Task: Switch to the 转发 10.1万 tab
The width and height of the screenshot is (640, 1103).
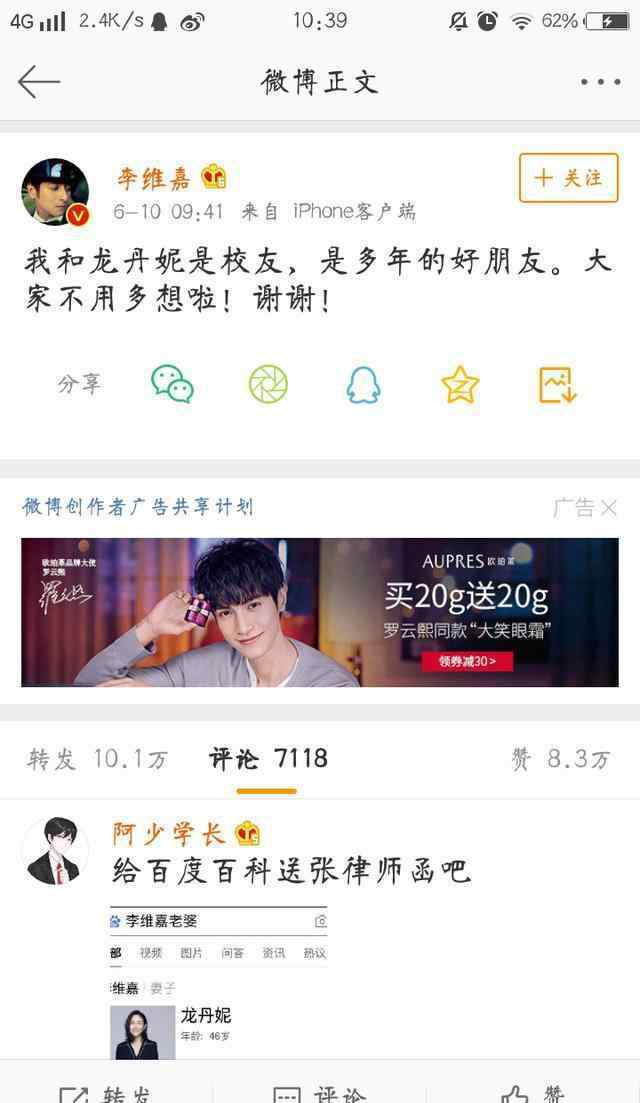Action: point(97,759)
